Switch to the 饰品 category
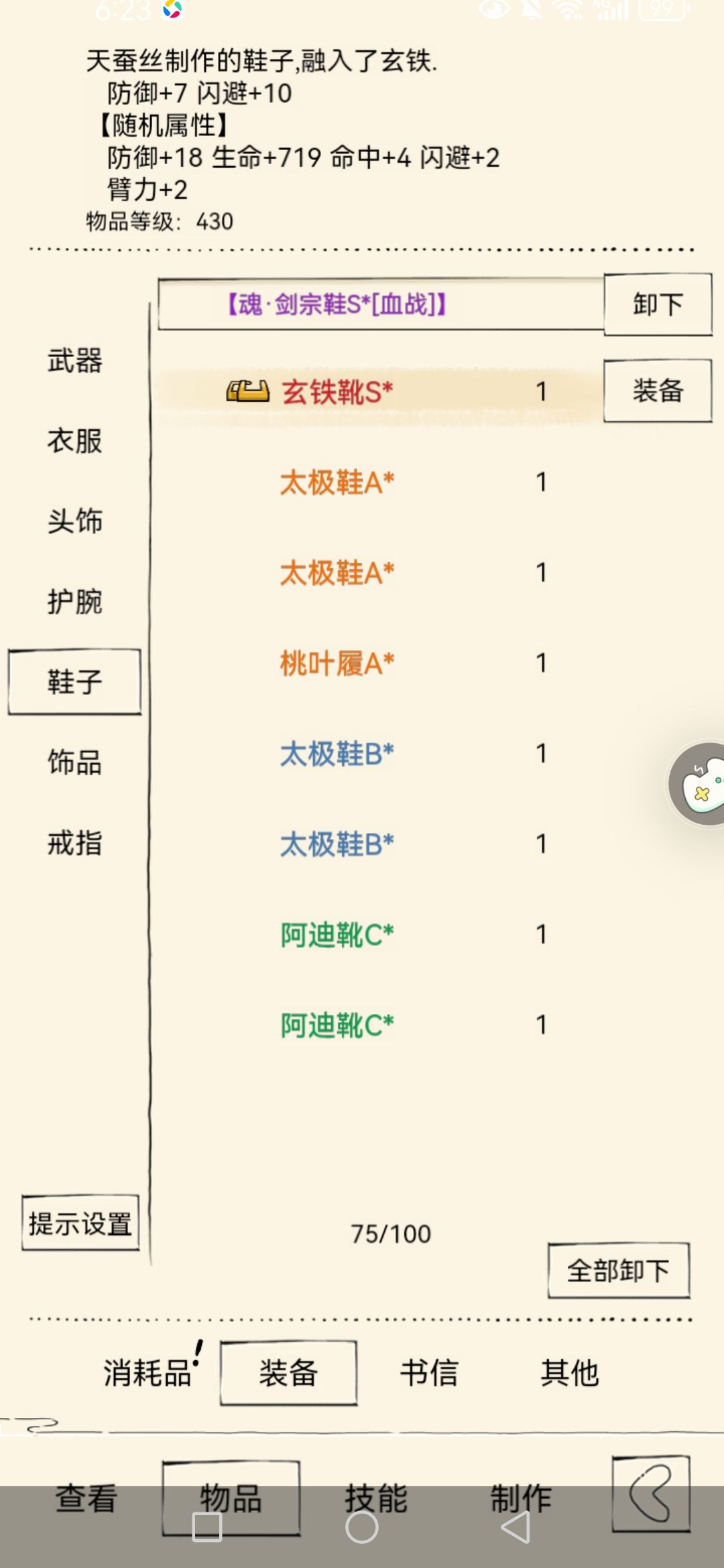 74,763
